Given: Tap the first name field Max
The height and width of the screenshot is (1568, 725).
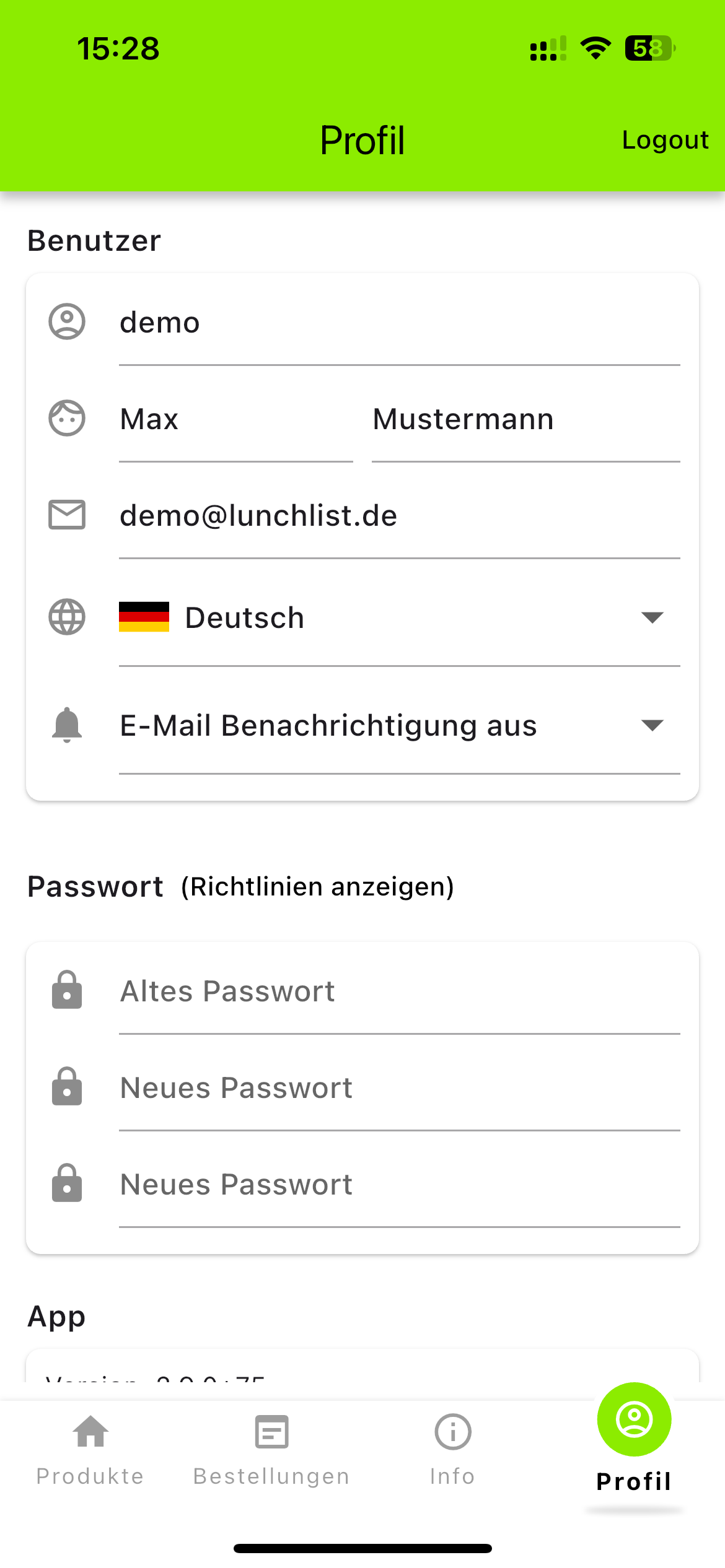Looking at the screenshot, I should [x=236, y=419].
